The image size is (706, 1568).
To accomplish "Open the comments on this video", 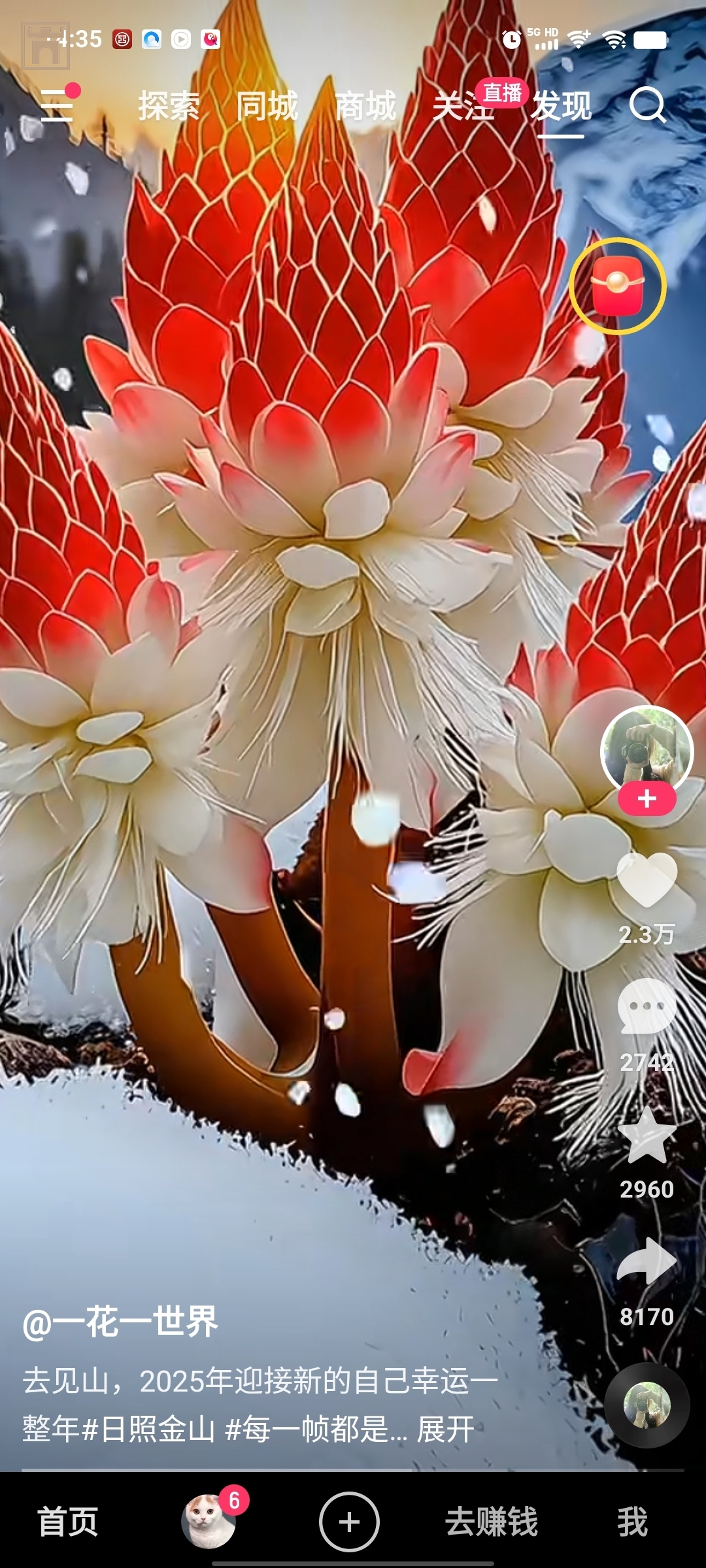I will pyautogui.click(x=647, y=1007).
